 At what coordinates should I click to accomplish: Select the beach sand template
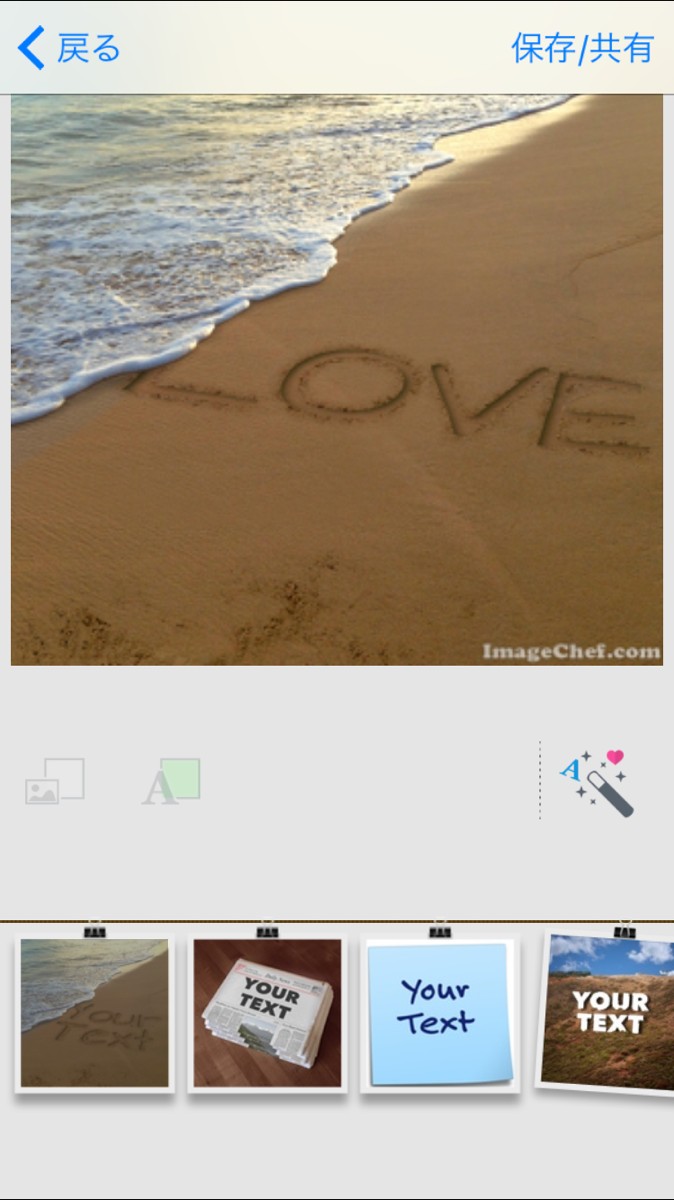(95, 1013)
